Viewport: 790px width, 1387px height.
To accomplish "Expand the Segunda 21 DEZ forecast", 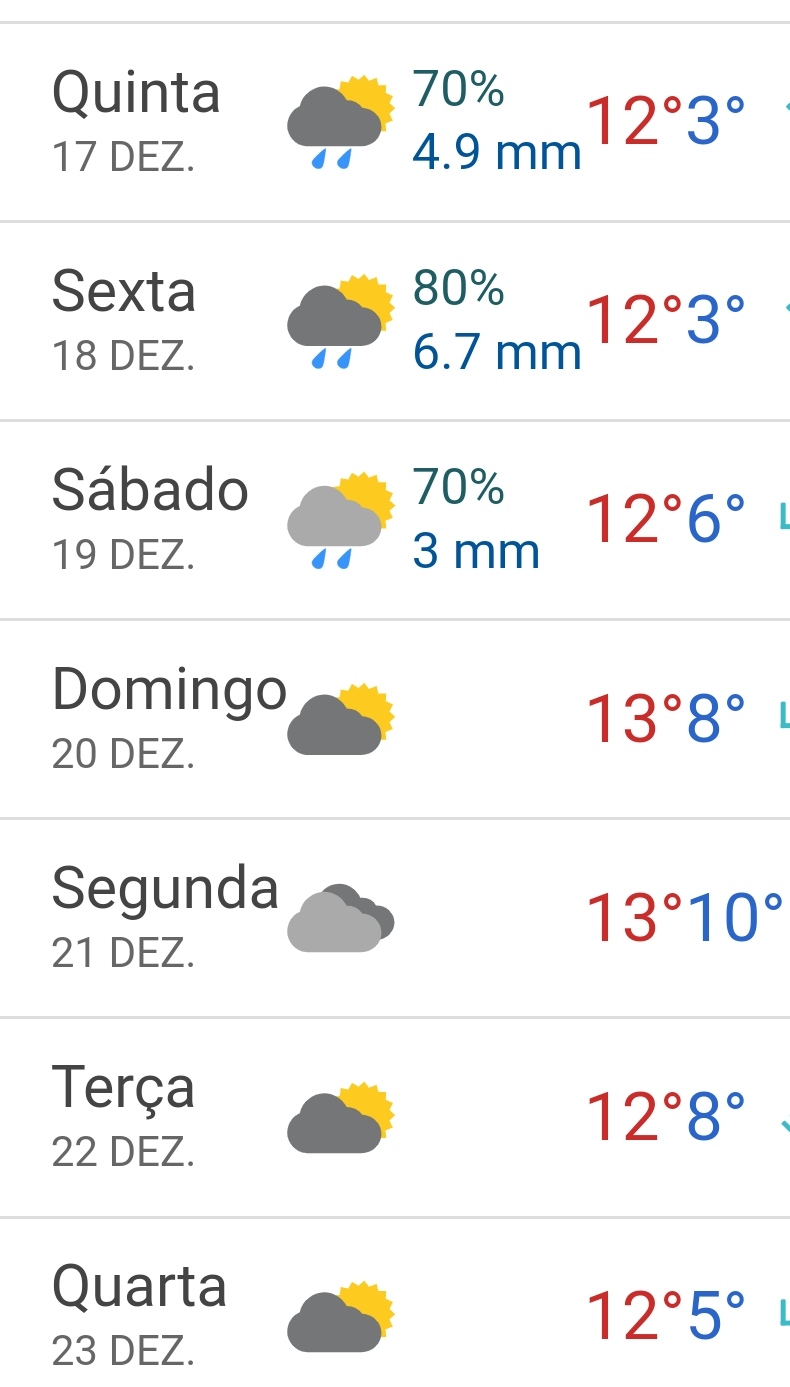I will (395, 917).
